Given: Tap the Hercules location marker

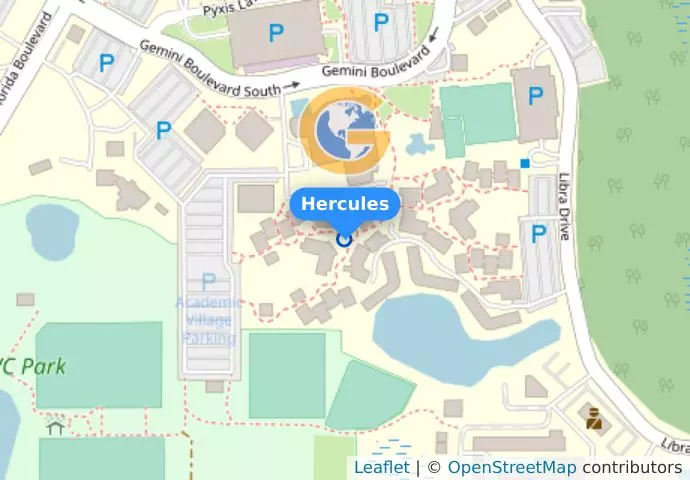Looking at the screenshot, I should [x=345, y=239].
